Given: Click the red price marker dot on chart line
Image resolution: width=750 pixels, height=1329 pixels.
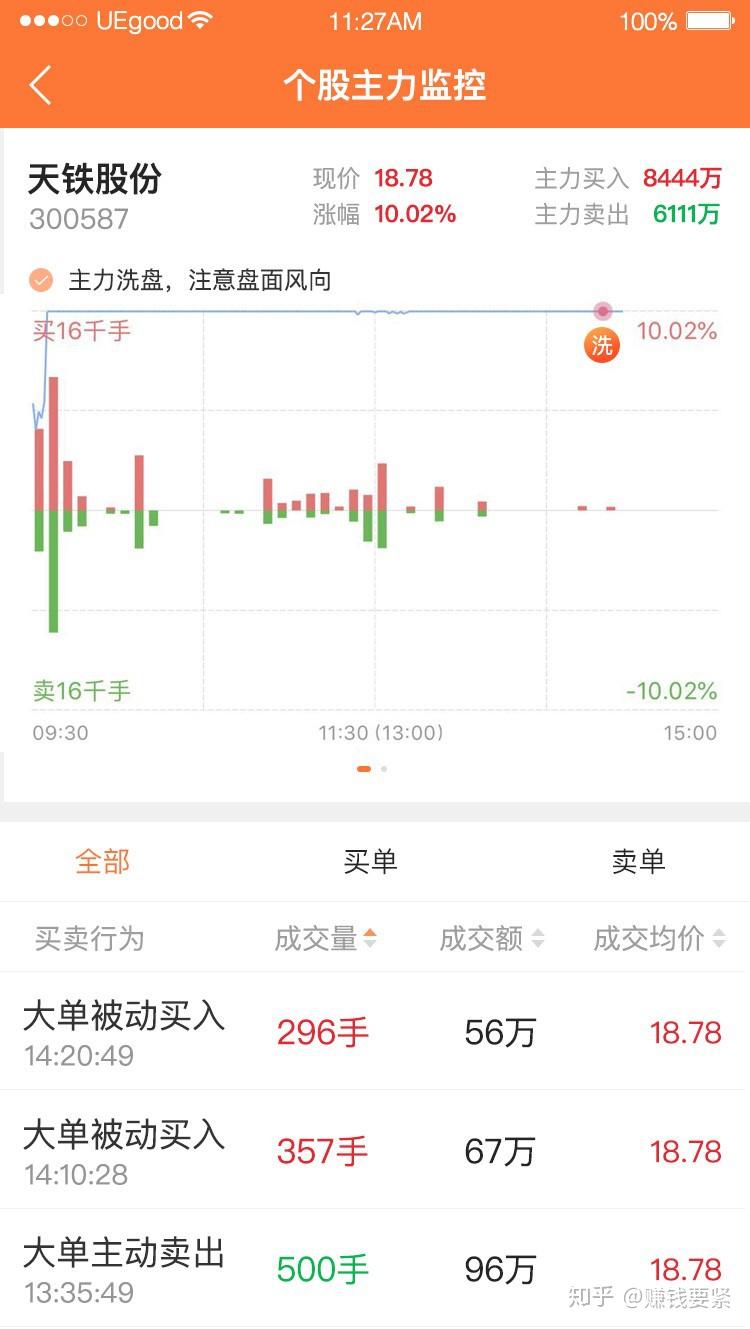Looking at the screenshot, I should tap(601, 311).
